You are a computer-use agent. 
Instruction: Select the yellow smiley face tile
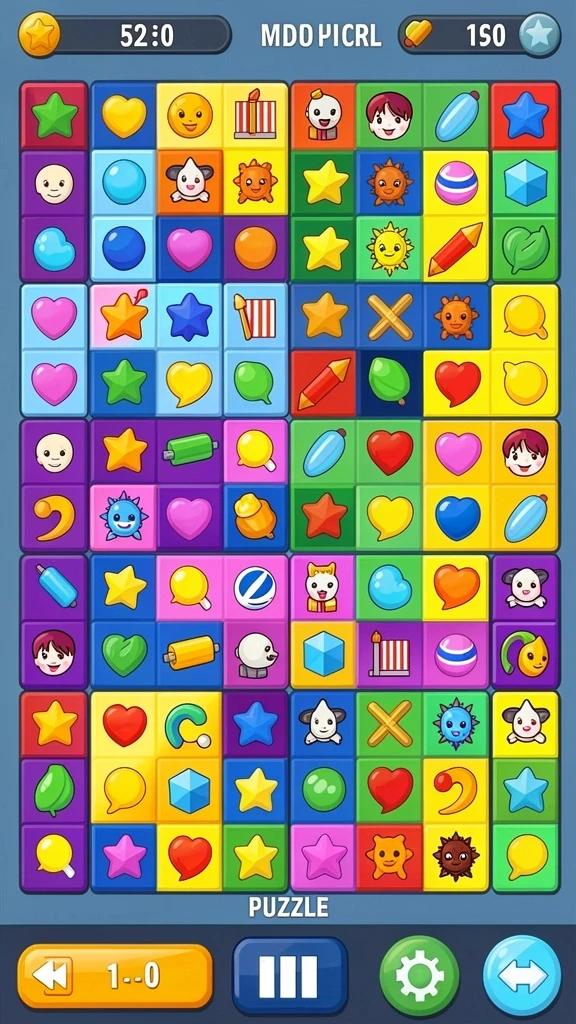pos(189,116)
